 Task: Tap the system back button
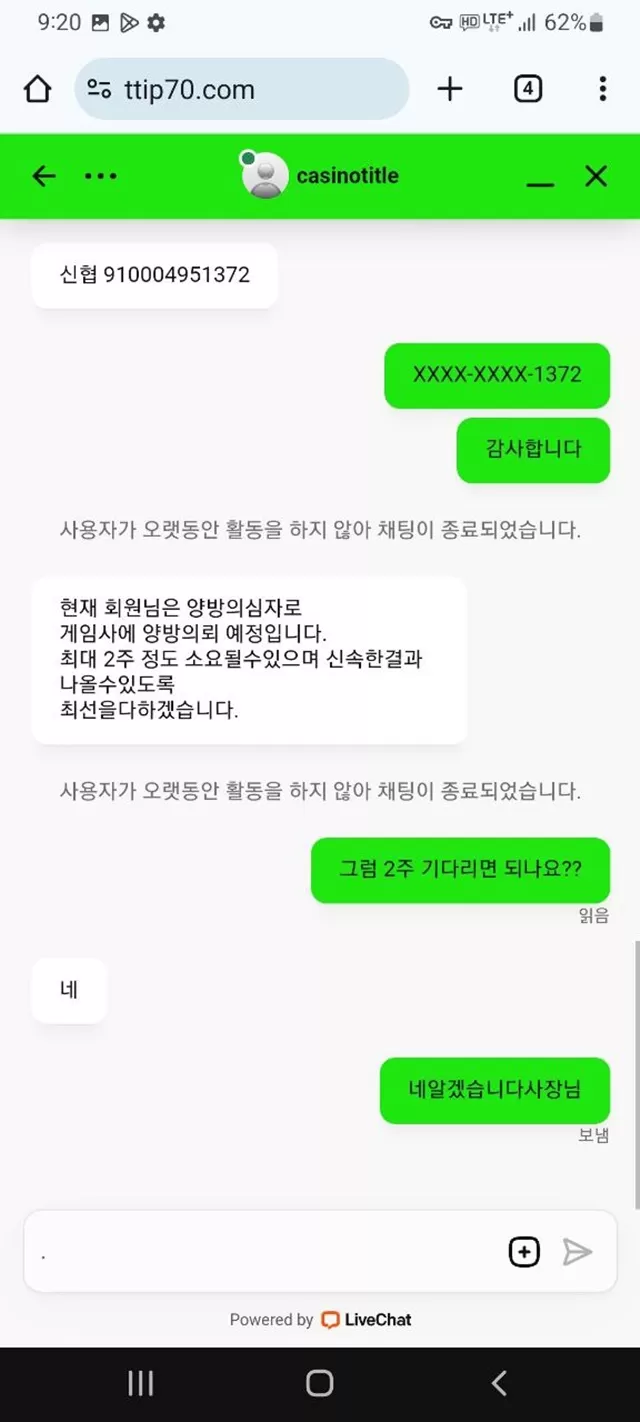[x=500, y=1383]
